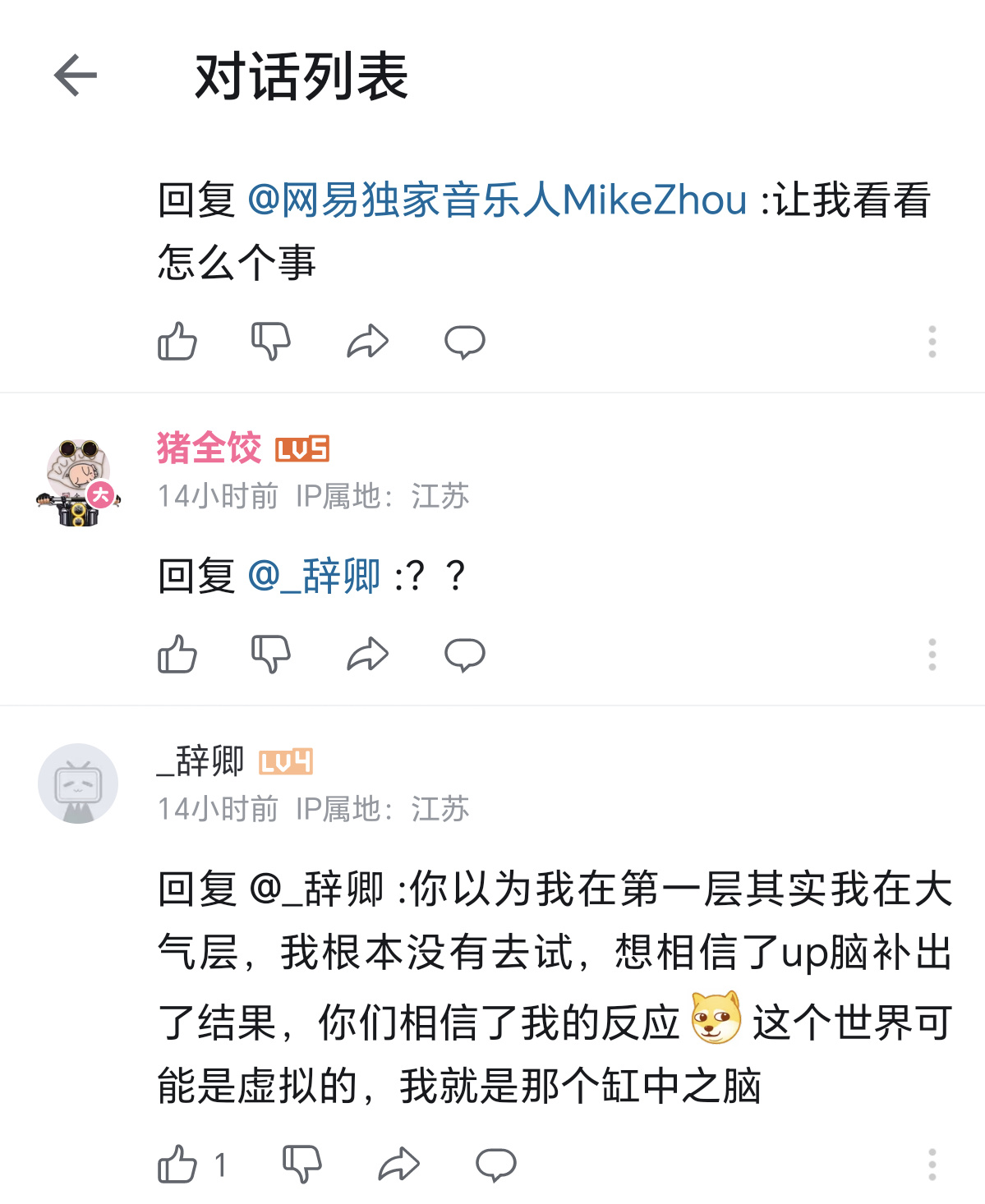
Task: Like _辞卿's 缸中之脑 comment
Action: 177,1164
